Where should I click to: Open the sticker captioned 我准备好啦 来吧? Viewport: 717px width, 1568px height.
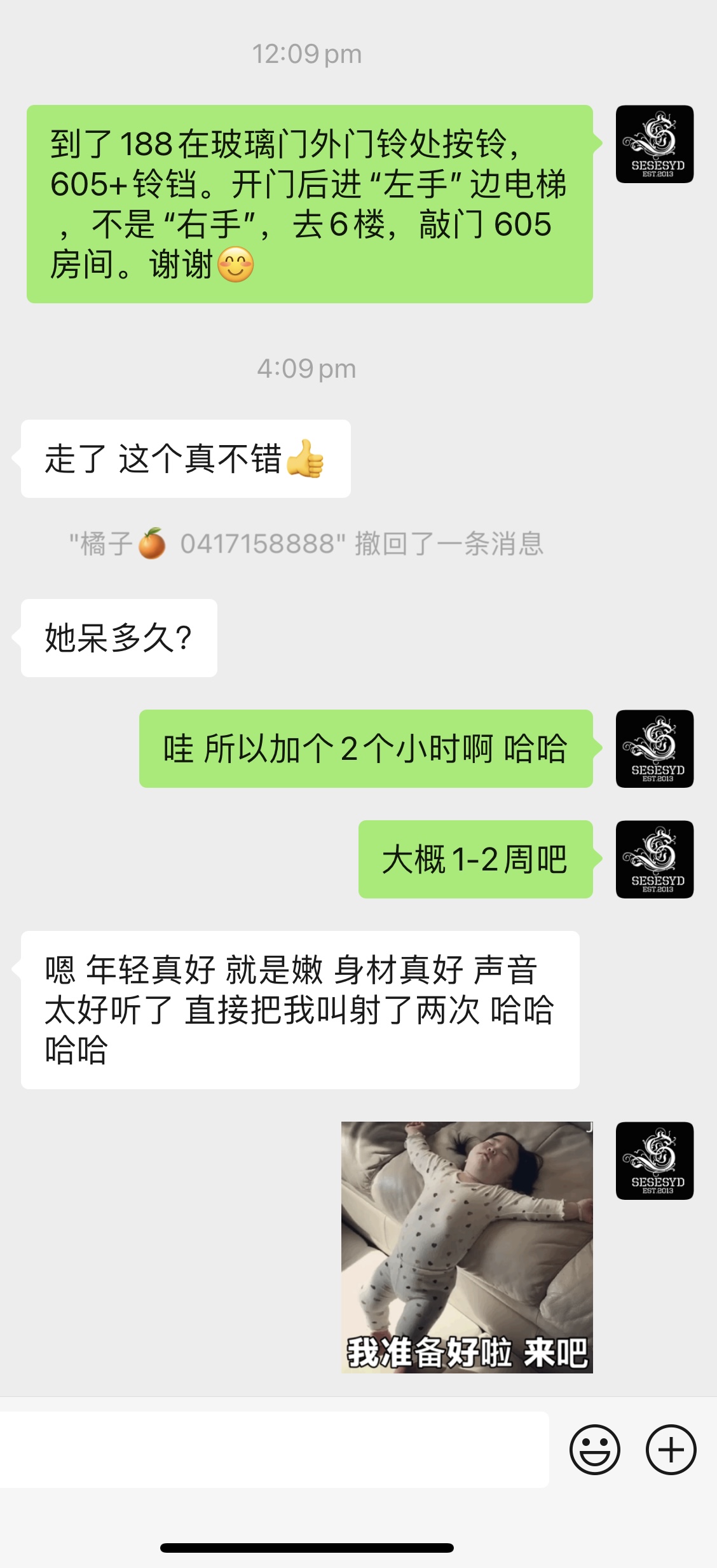pos(467,1247)
